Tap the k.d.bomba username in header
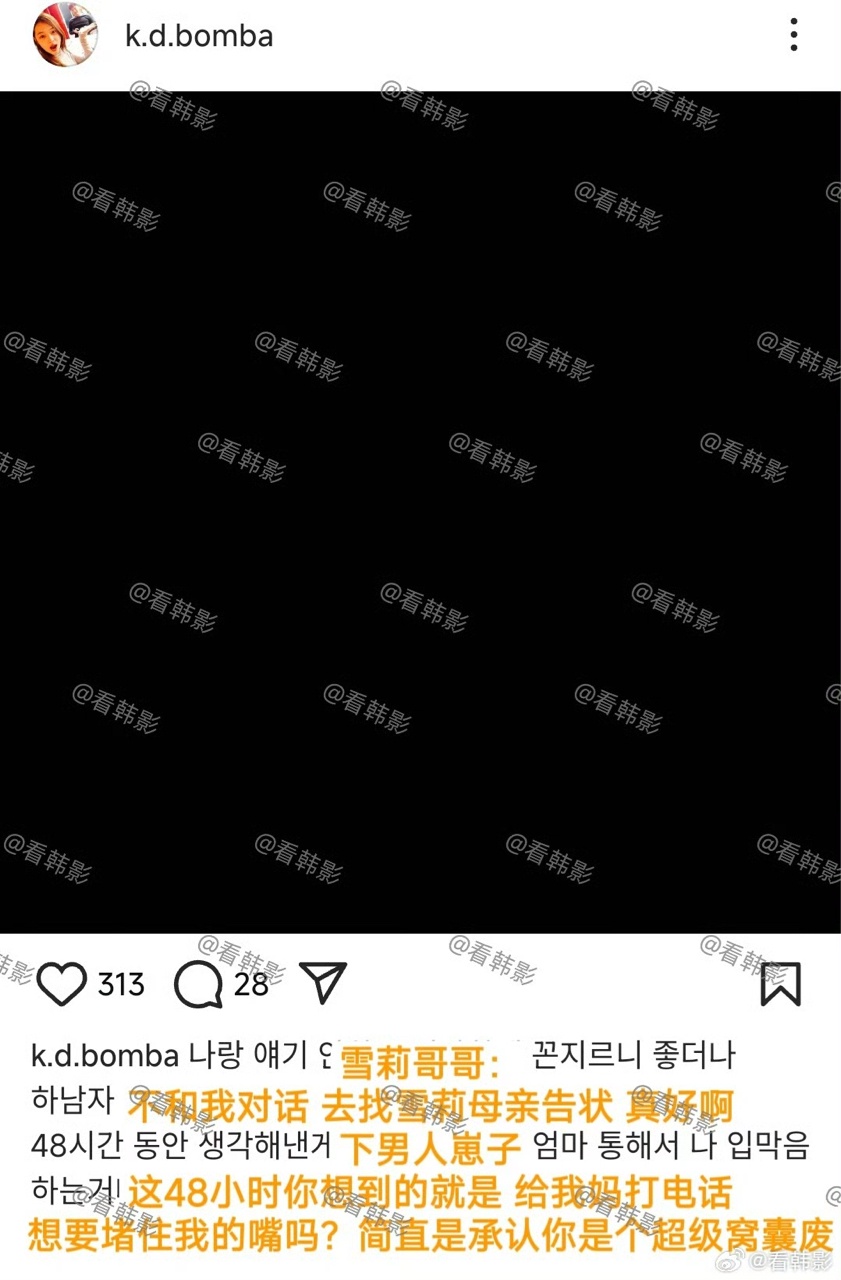 coord(199,37)
